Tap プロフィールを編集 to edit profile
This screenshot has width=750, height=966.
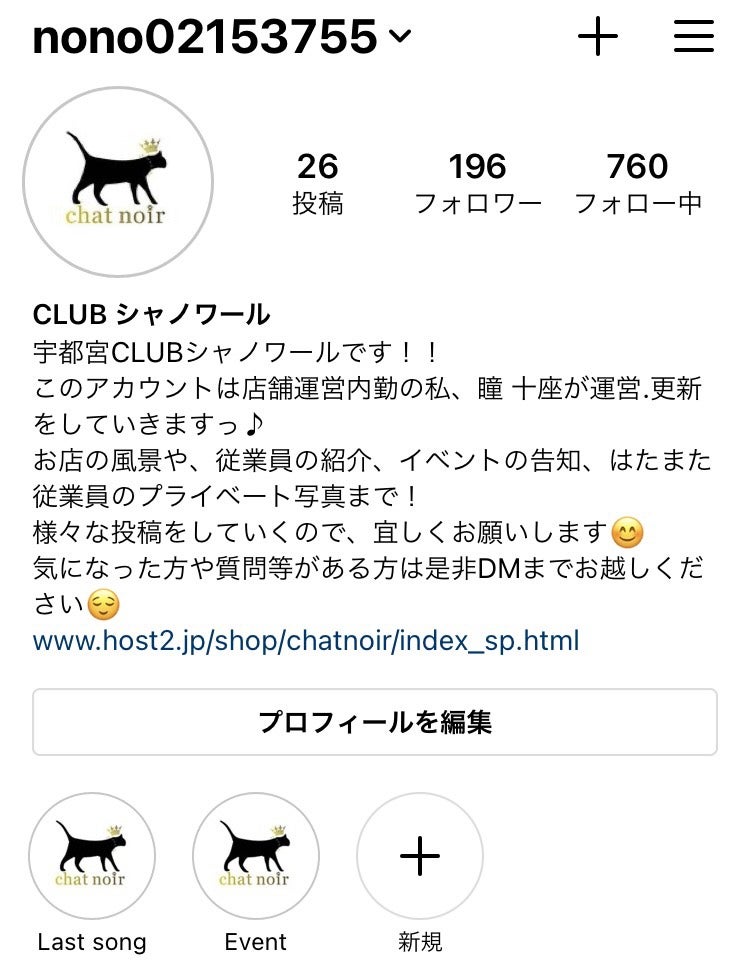pyautogui.click(x=375, y=722)
